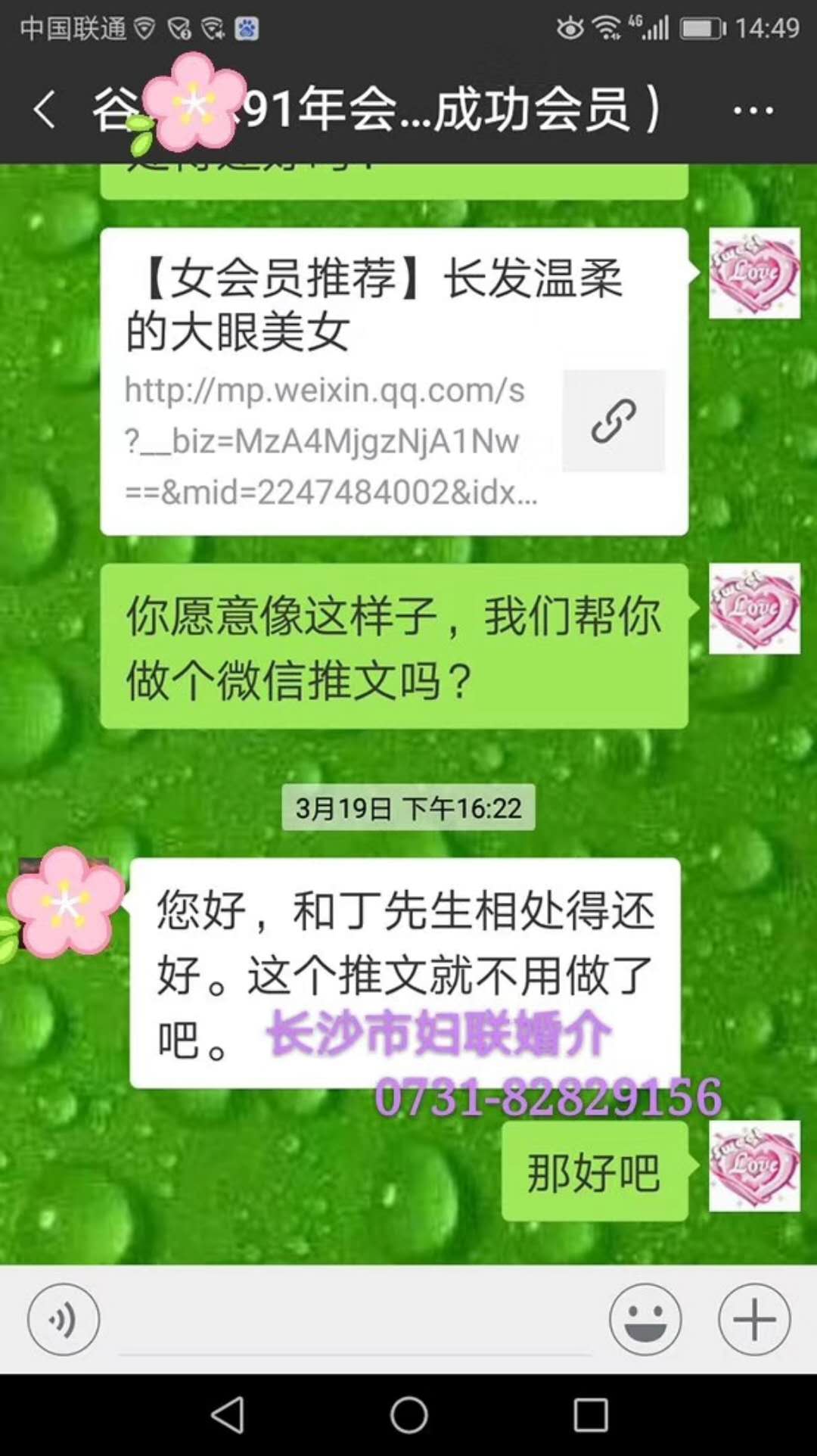Open the recent apps overview
Viewport: 817px width, 1456px height.
(x=591, y=1414)
